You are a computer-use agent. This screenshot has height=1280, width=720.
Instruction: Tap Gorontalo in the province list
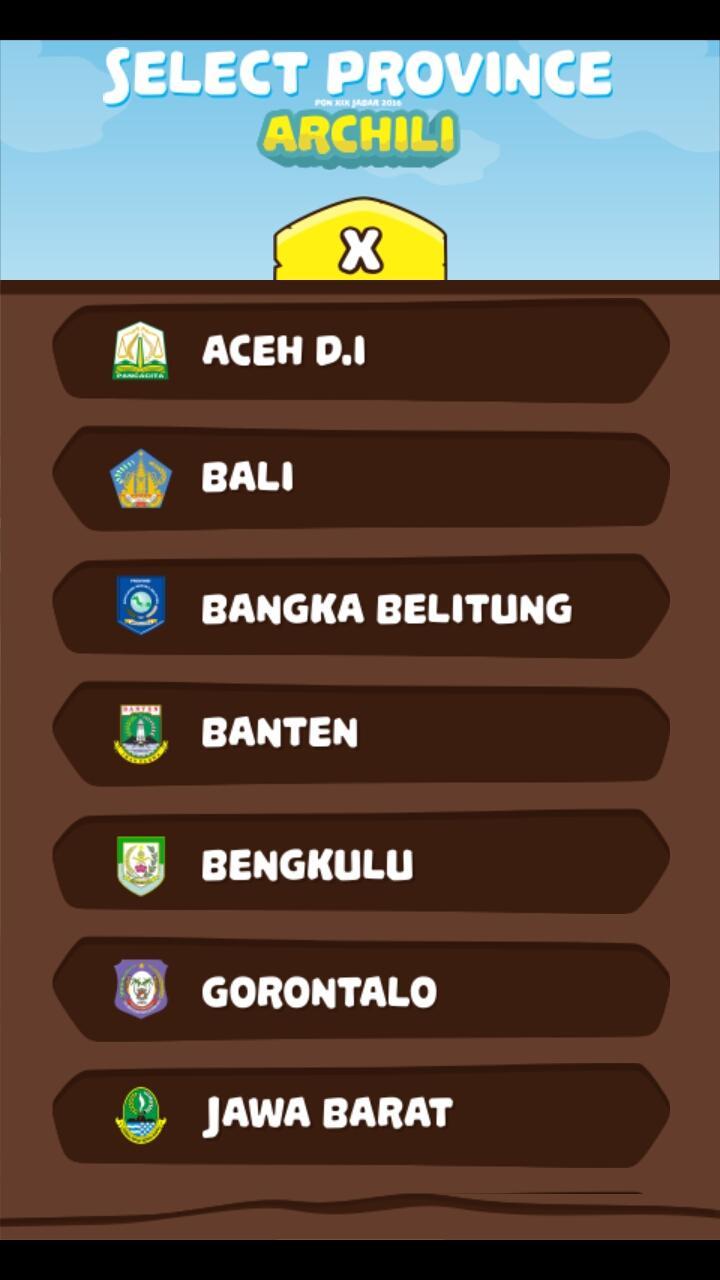pos(360,990)
